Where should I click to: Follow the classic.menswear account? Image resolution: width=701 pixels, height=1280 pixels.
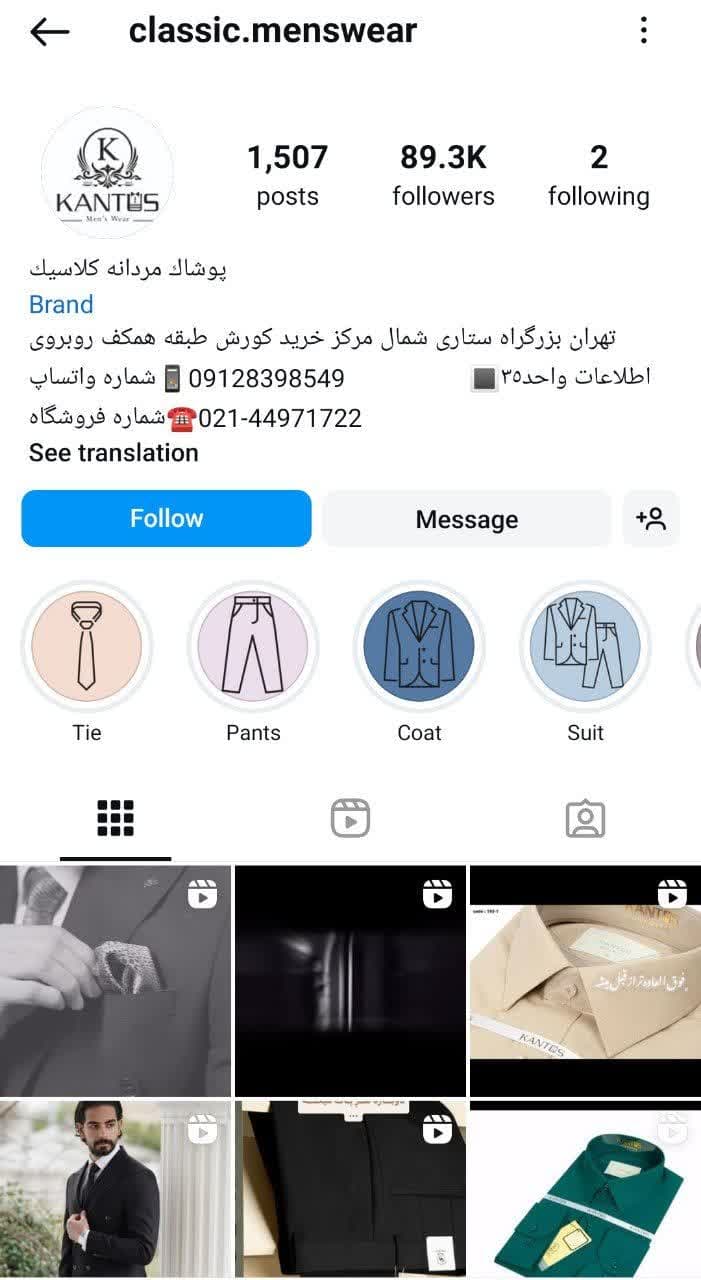coord(166,518)
